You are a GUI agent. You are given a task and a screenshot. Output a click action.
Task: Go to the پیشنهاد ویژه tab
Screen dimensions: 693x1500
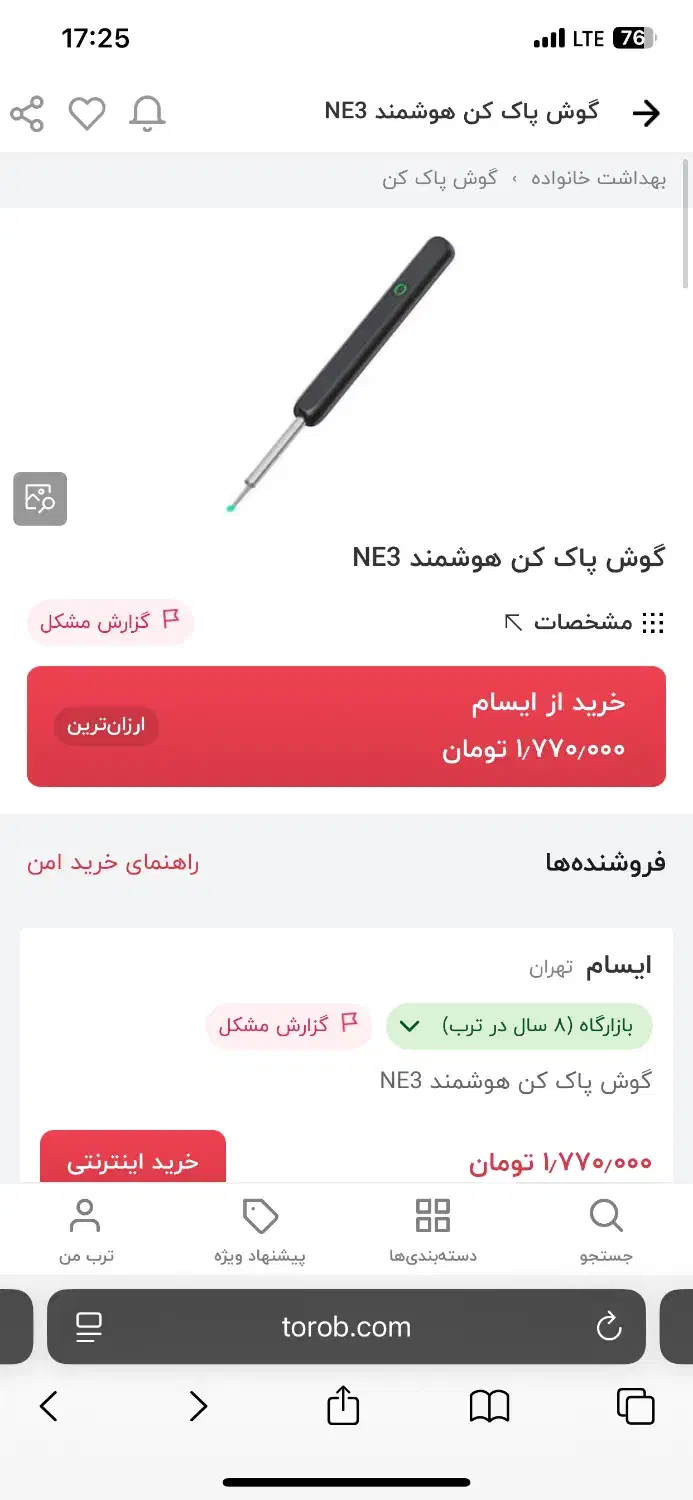(260, 1230)
